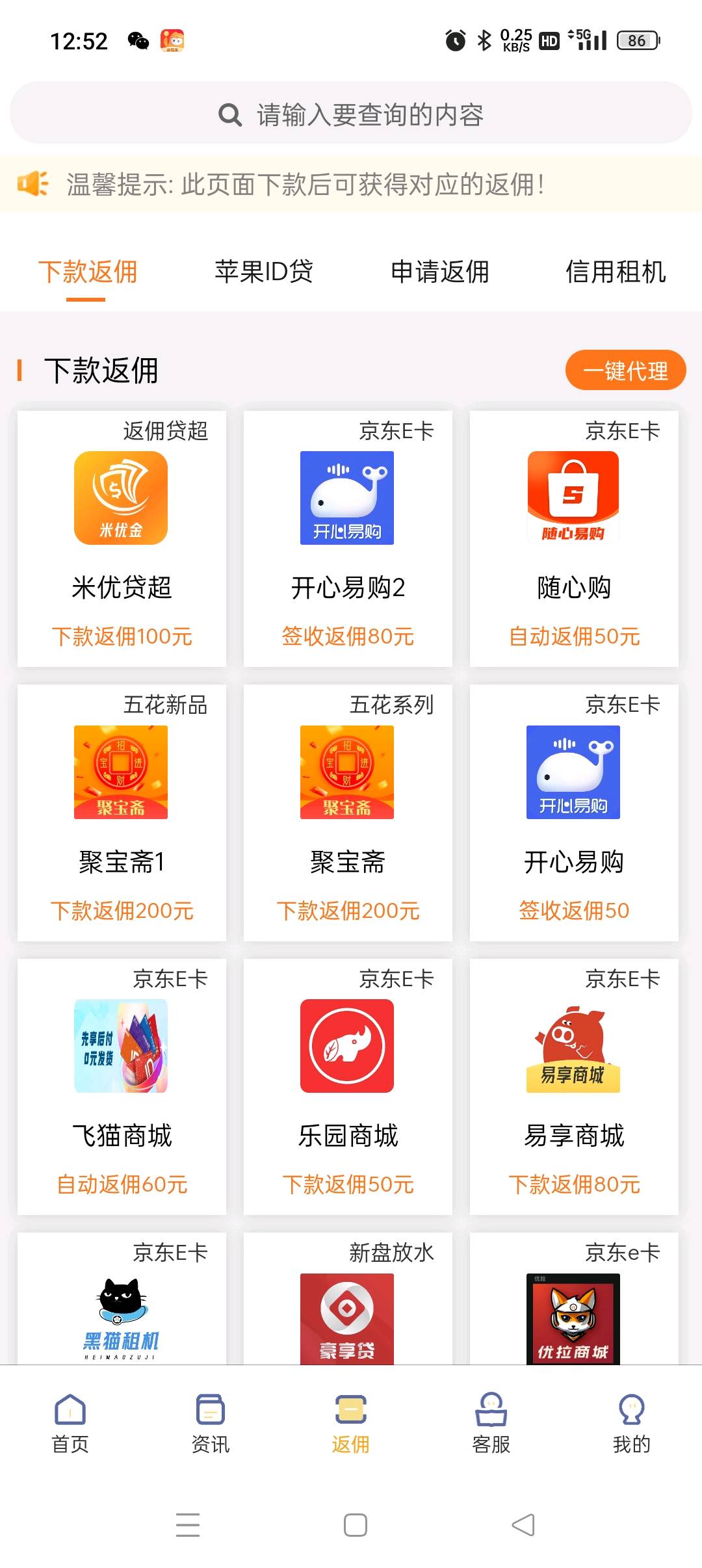Viewport: 702px width, 1568px height.
Task: Tap the system back button
Action: pyautogui.click(x=523, y=1524)
